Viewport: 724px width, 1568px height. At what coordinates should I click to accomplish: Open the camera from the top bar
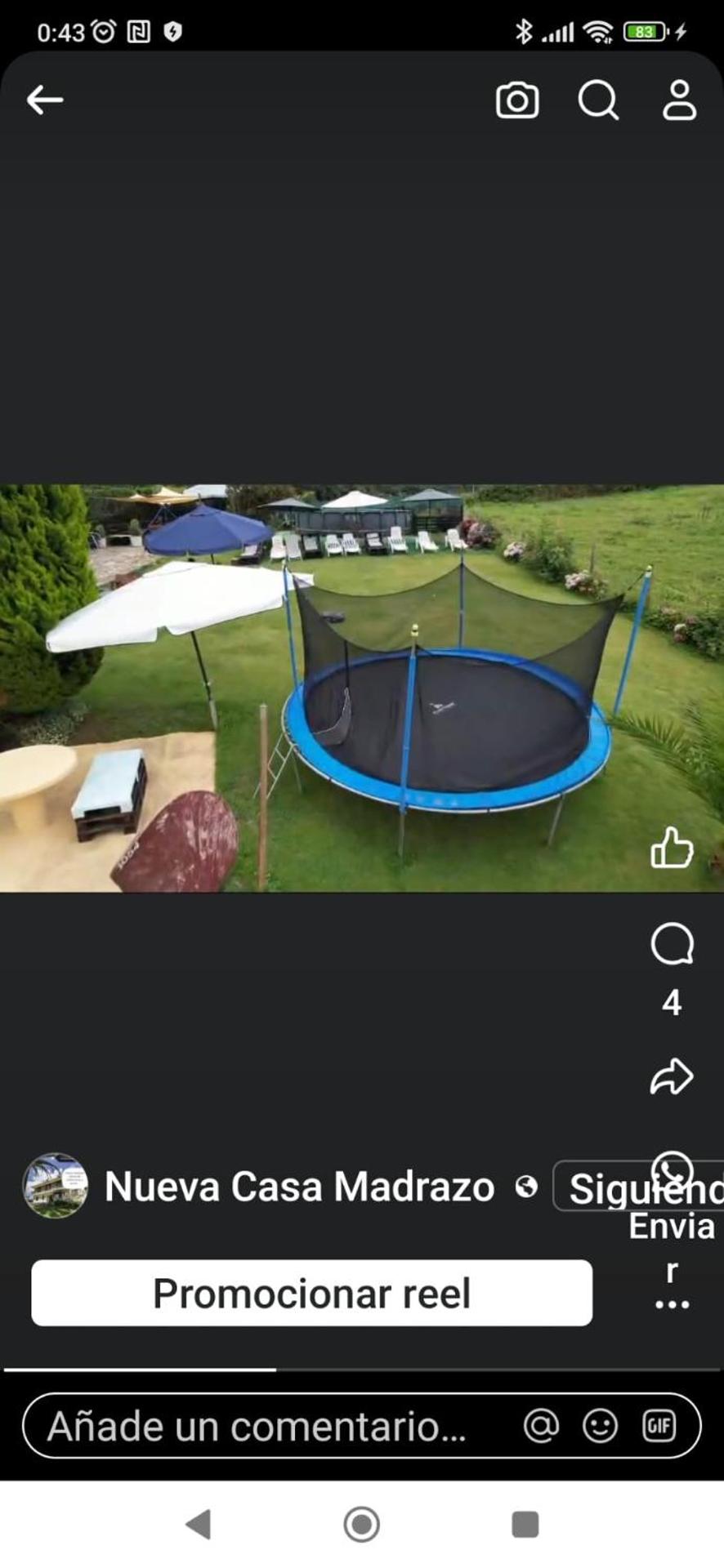(518, 100)
